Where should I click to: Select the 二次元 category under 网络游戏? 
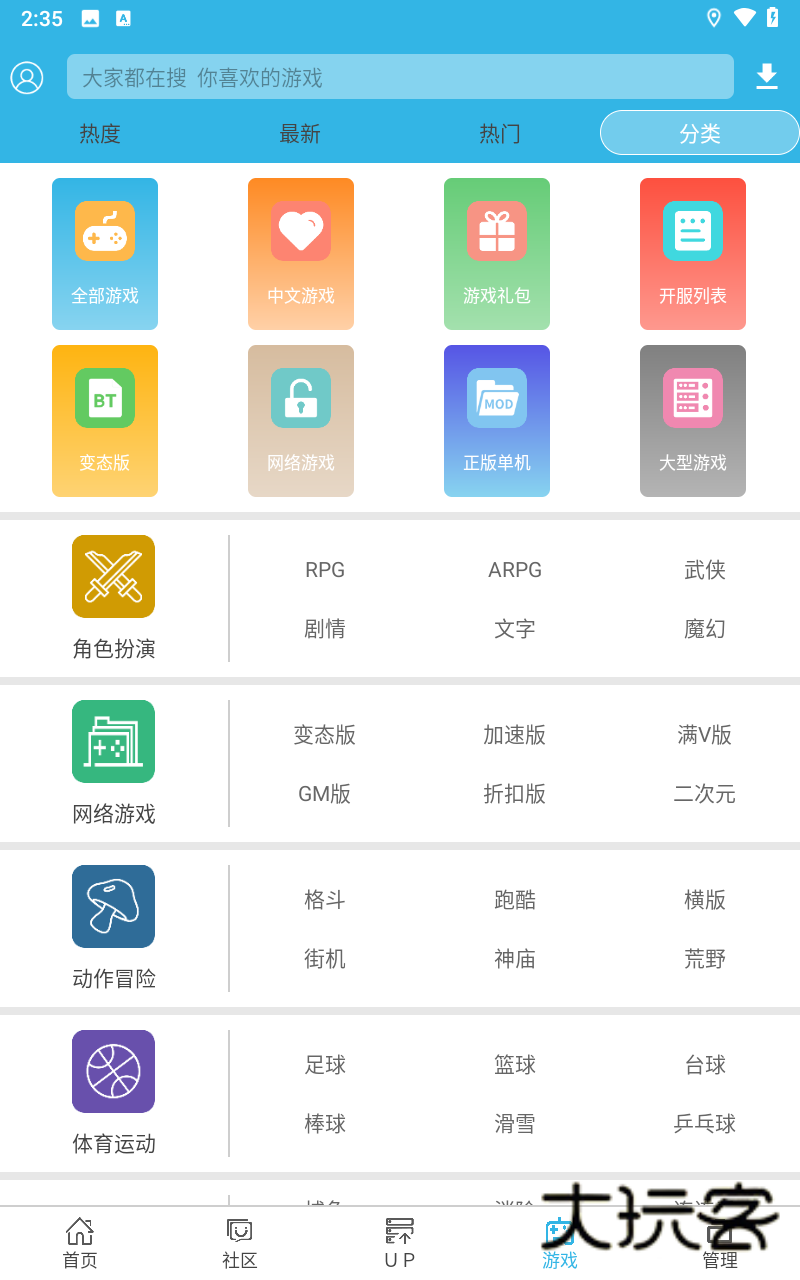click(x=705, y=794)
